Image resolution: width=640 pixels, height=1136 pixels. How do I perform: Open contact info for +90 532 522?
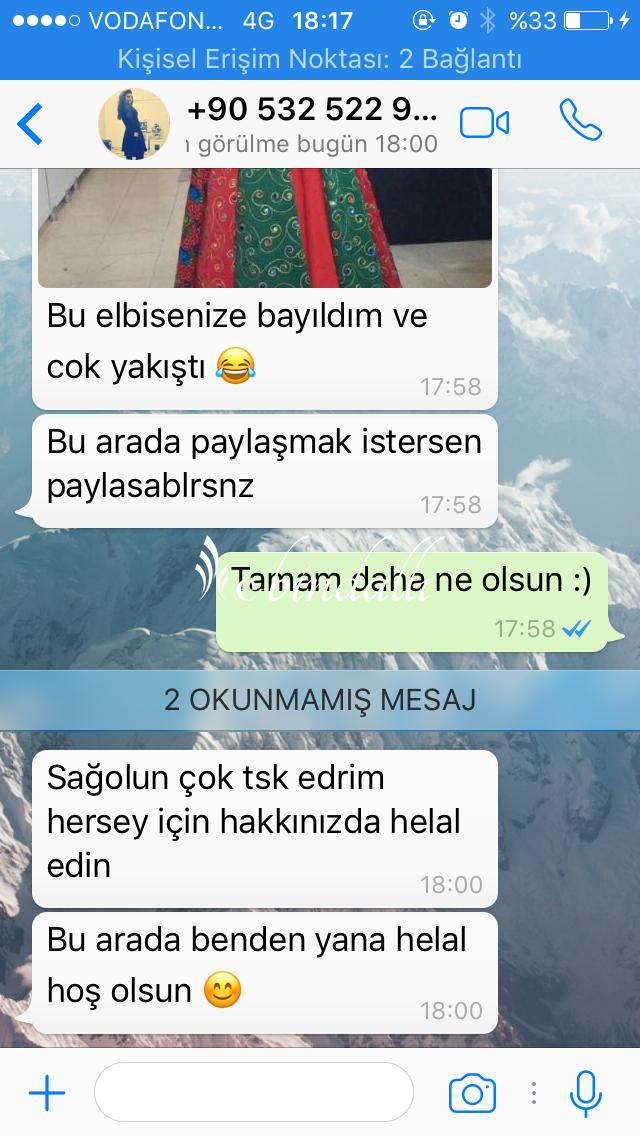point(312,110)
